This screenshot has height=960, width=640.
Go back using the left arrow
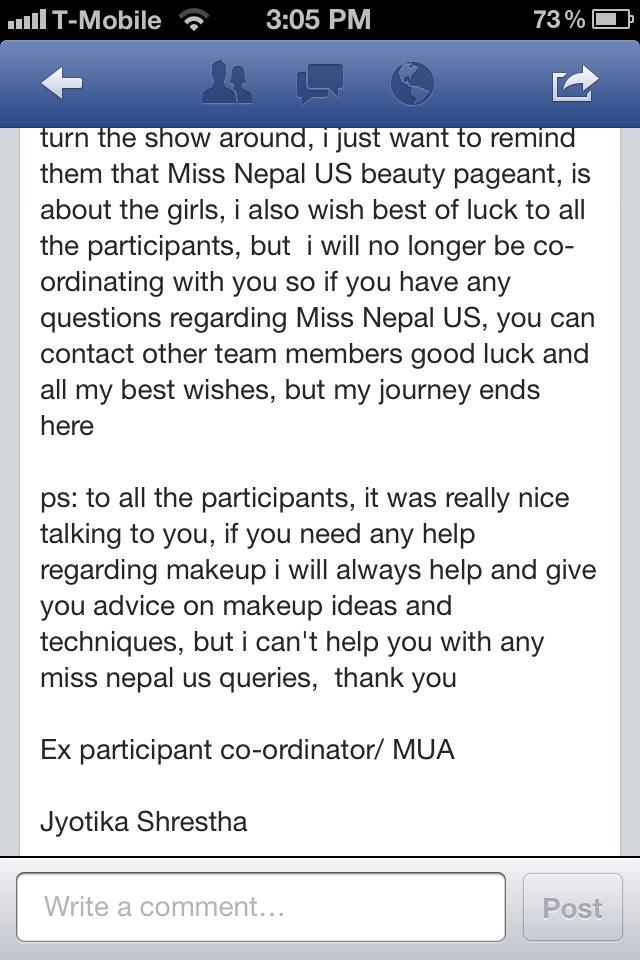coord(62,84)
